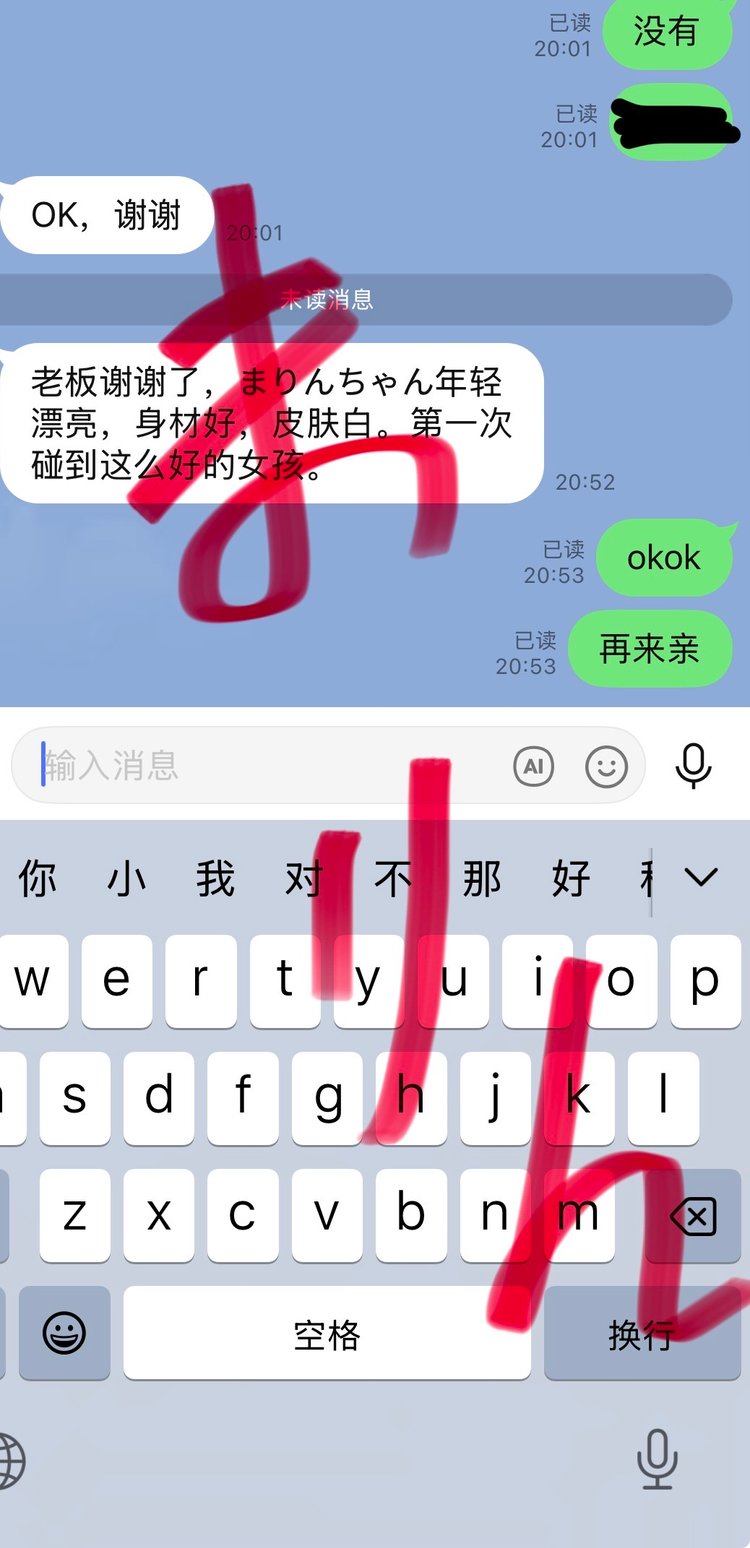Image resolution: width=750 pixels, height=1548 pixels.
Task: Pick the suggested word 好
Action: pos(571,879)
